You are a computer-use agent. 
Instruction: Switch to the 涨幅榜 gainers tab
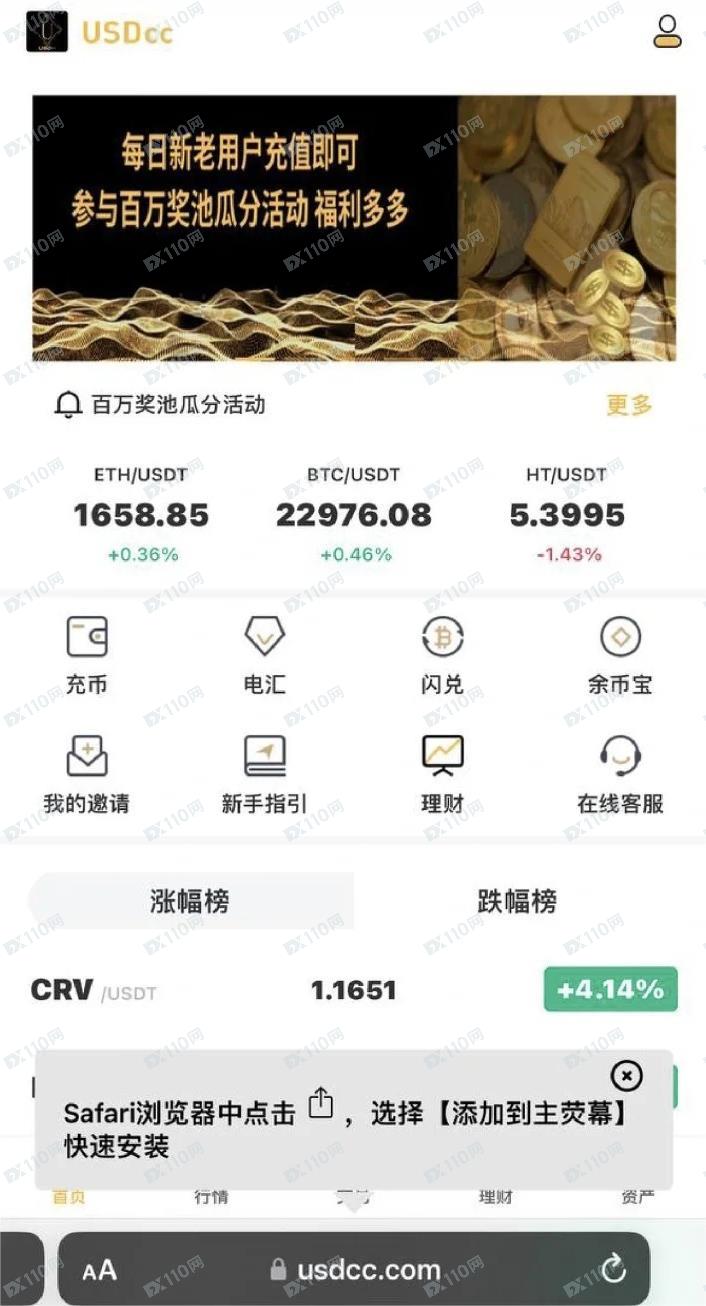pyautogui.click(x=190, y=901)
